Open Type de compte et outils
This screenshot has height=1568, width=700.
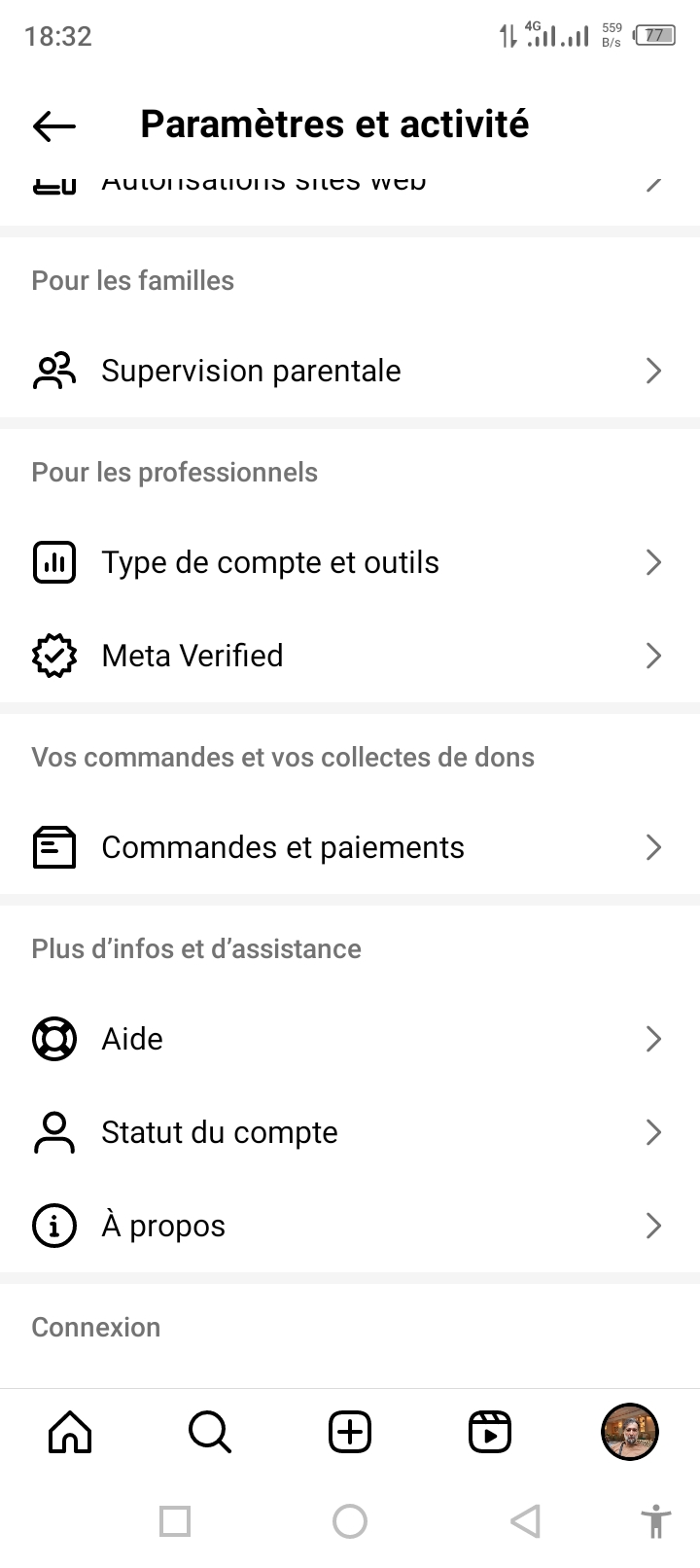350,562
